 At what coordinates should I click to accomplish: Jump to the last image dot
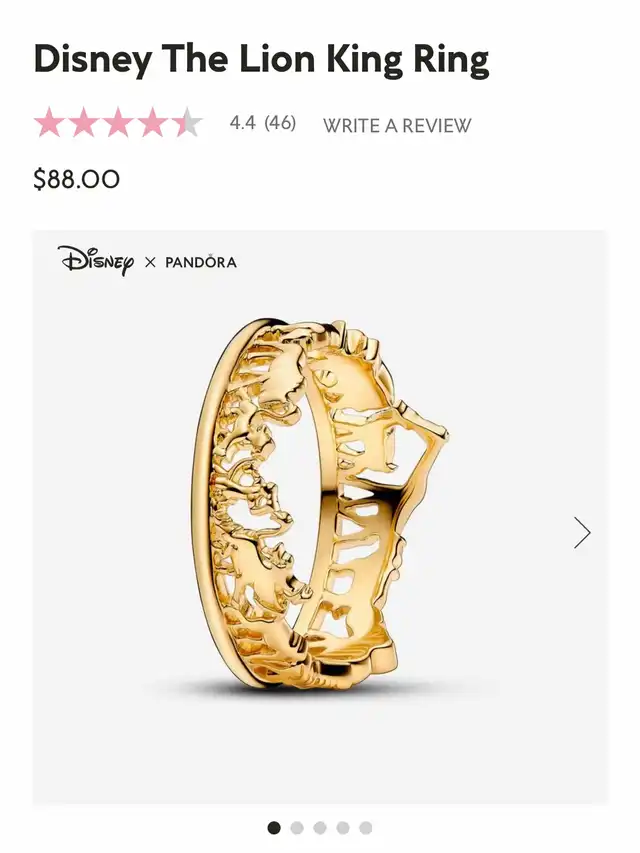[366, 828]
